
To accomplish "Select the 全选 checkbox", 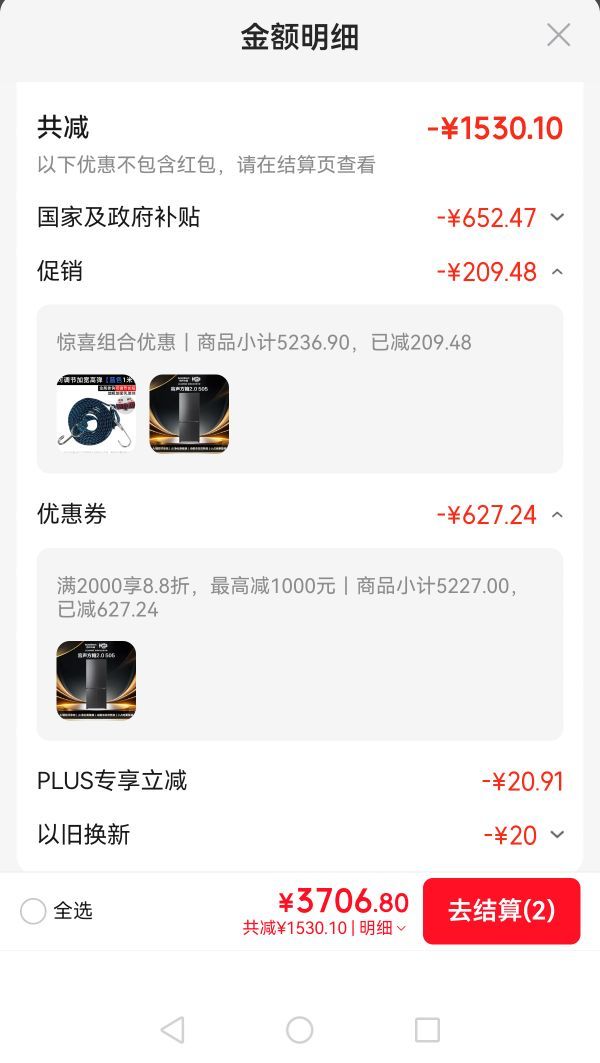I will tap(33, 911).
